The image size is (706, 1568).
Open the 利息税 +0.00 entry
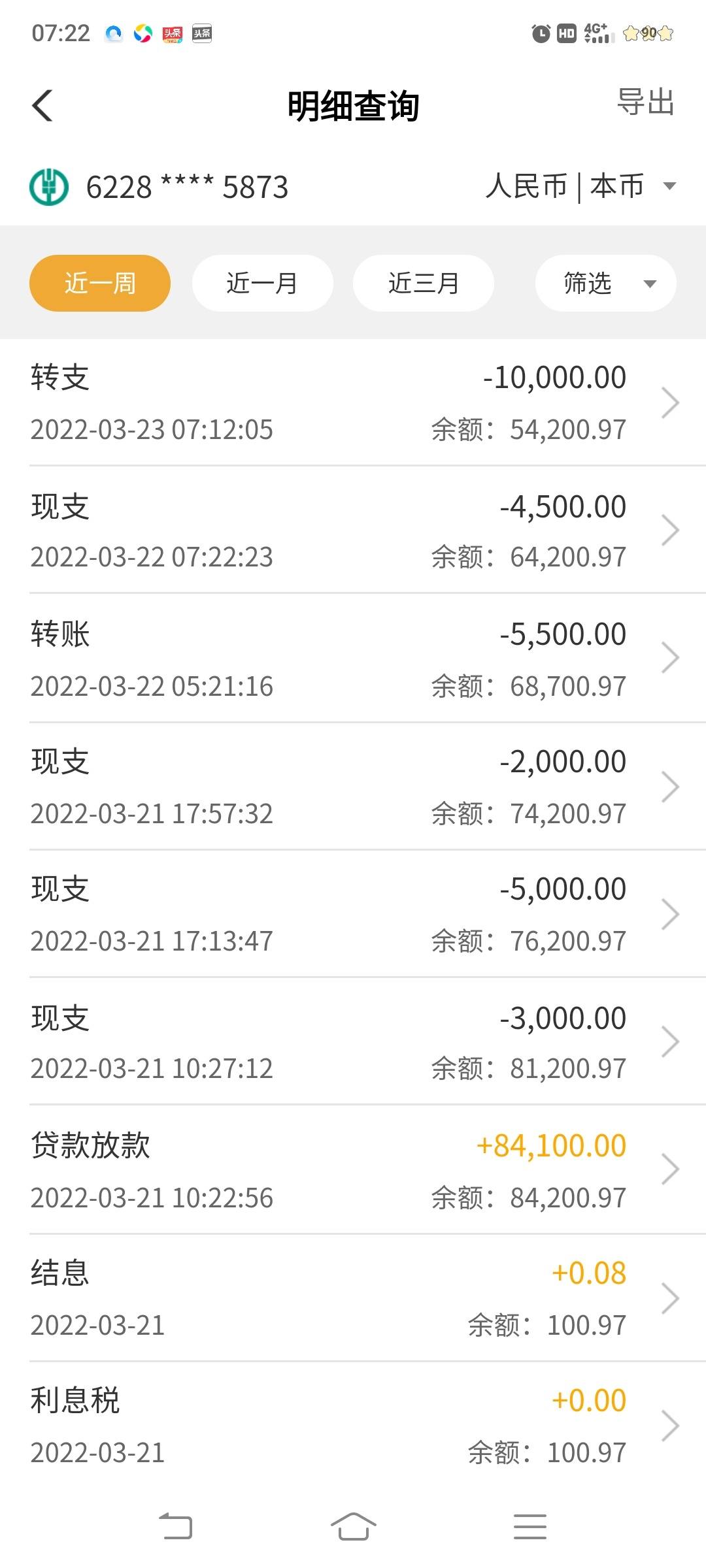[353, 1425]
